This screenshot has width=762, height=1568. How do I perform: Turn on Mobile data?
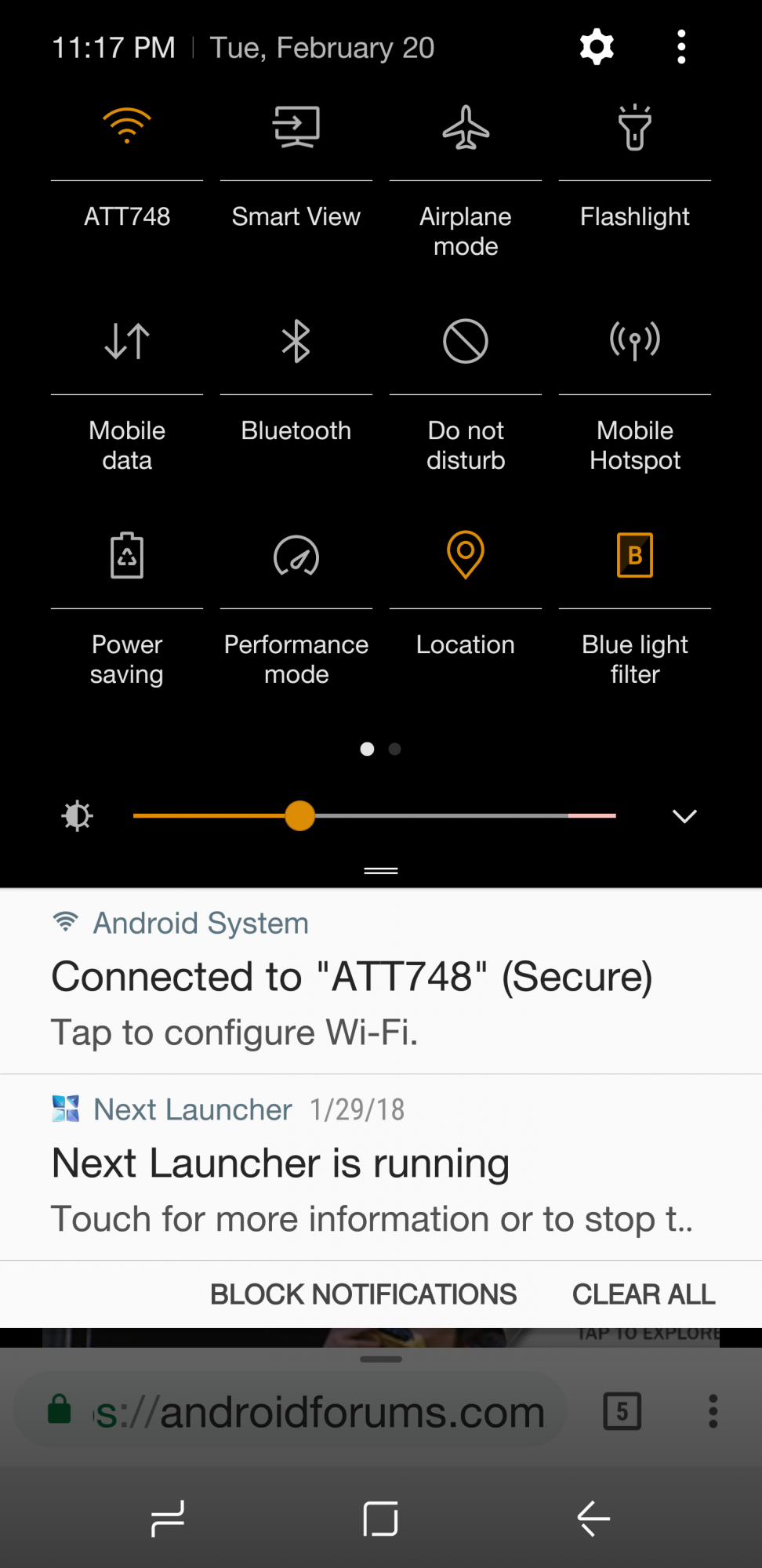click(x=127, y=341)
